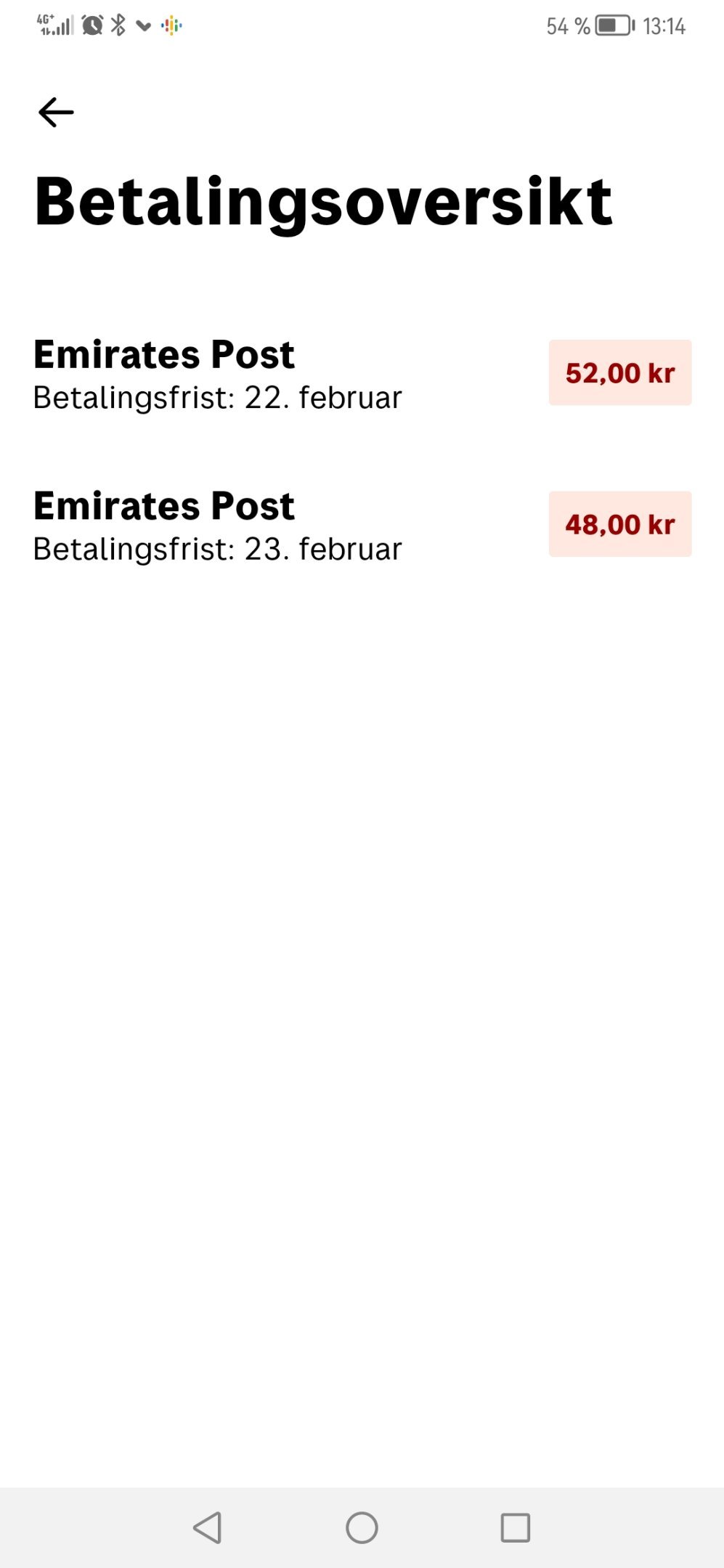This screenshot has width=724, height=1568.
Task: Go back using the top arrow
Action: pos(56,113)
